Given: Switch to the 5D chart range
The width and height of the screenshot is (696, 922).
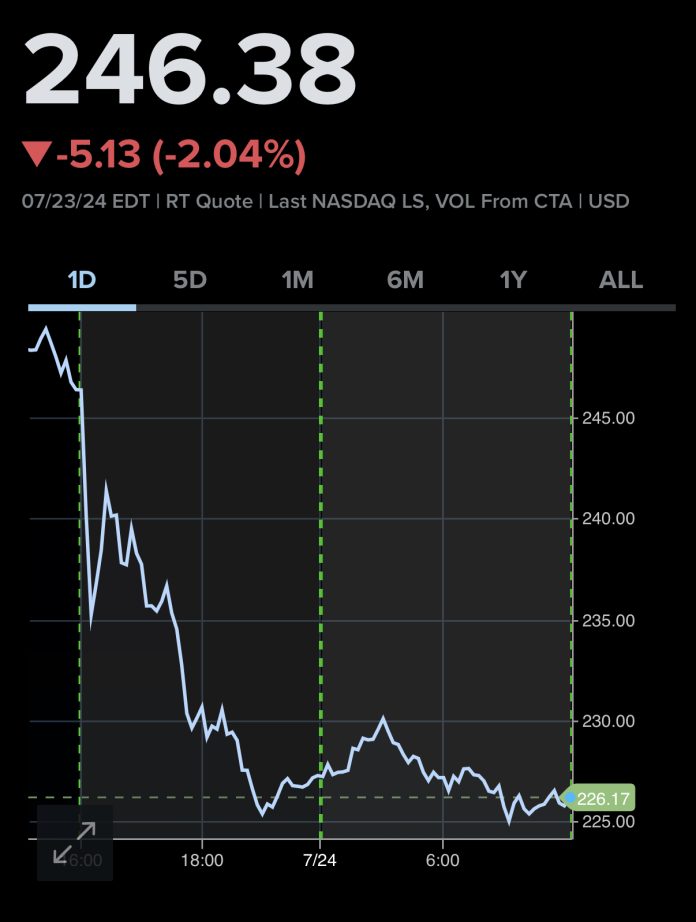Looking at the screenshot, I should (189, 280).
